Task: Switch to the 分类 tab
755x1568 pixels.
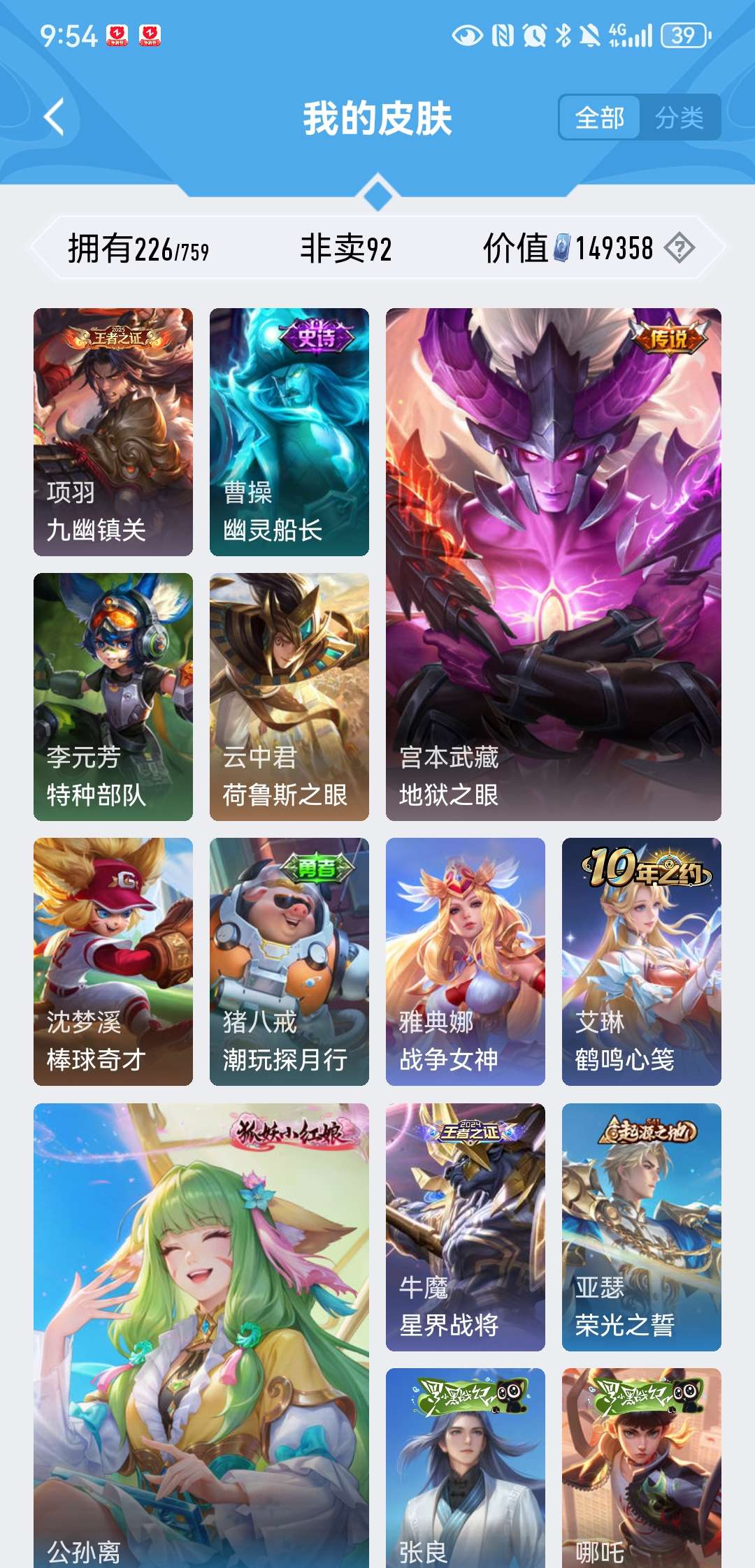Action: point(679,117)
